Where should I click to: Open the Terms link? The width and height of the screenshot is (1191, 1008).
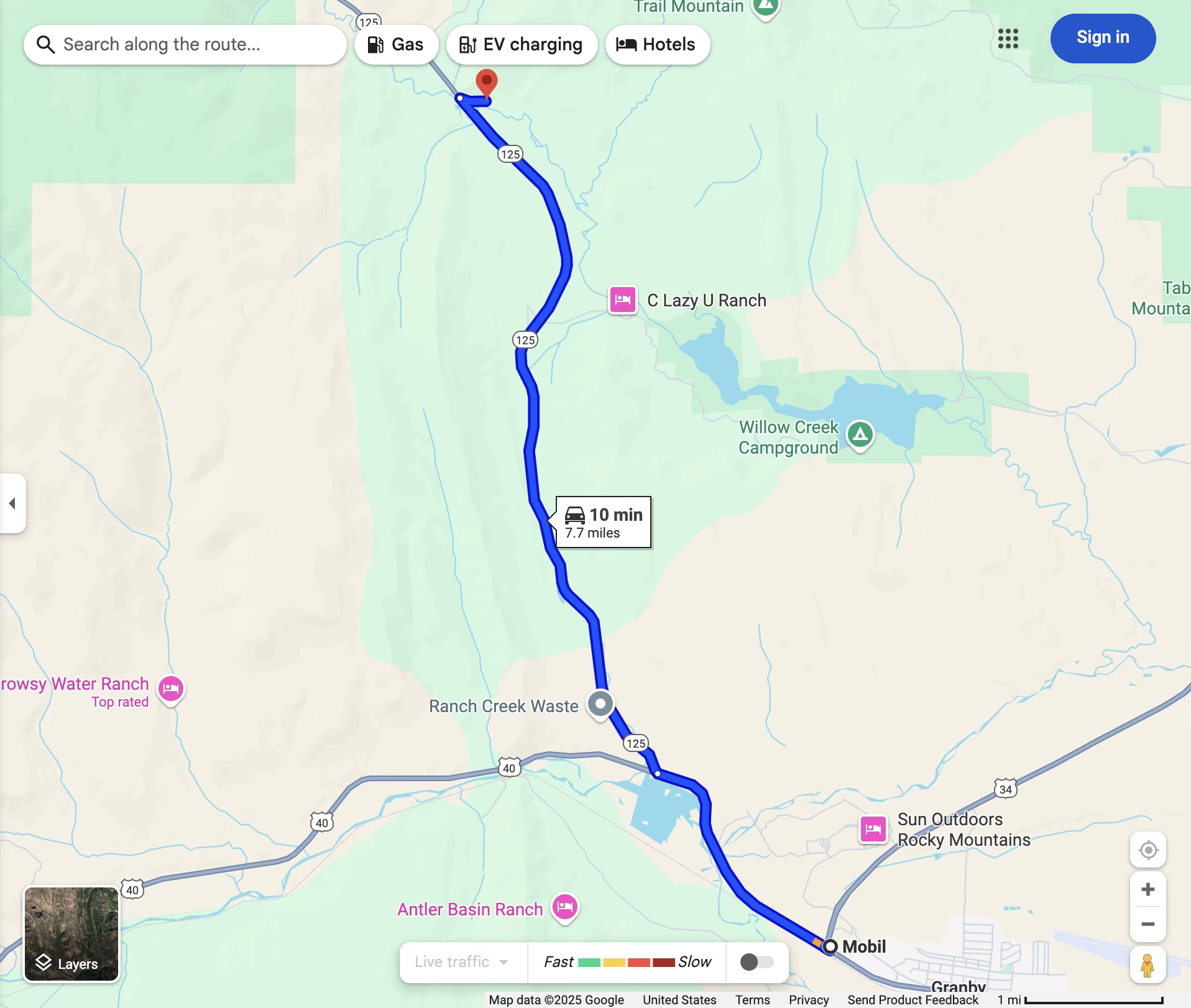point(752,1000)
